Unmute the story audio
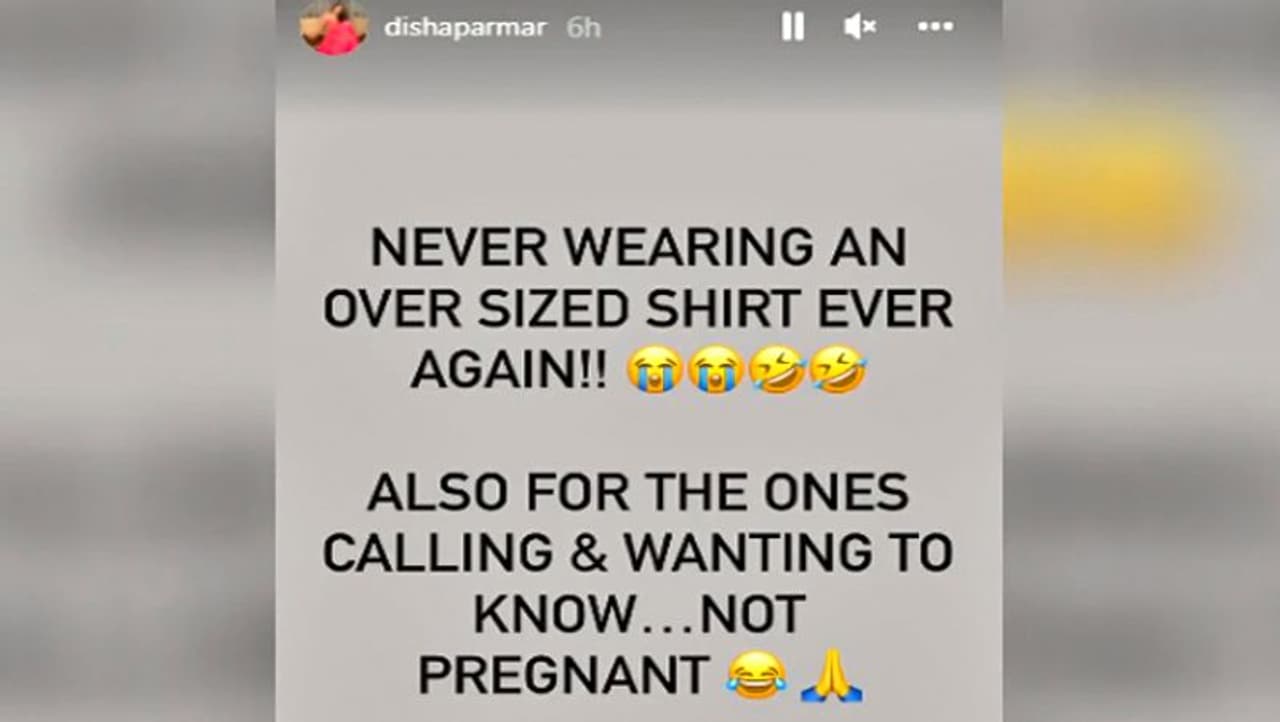 click(859, 27)
